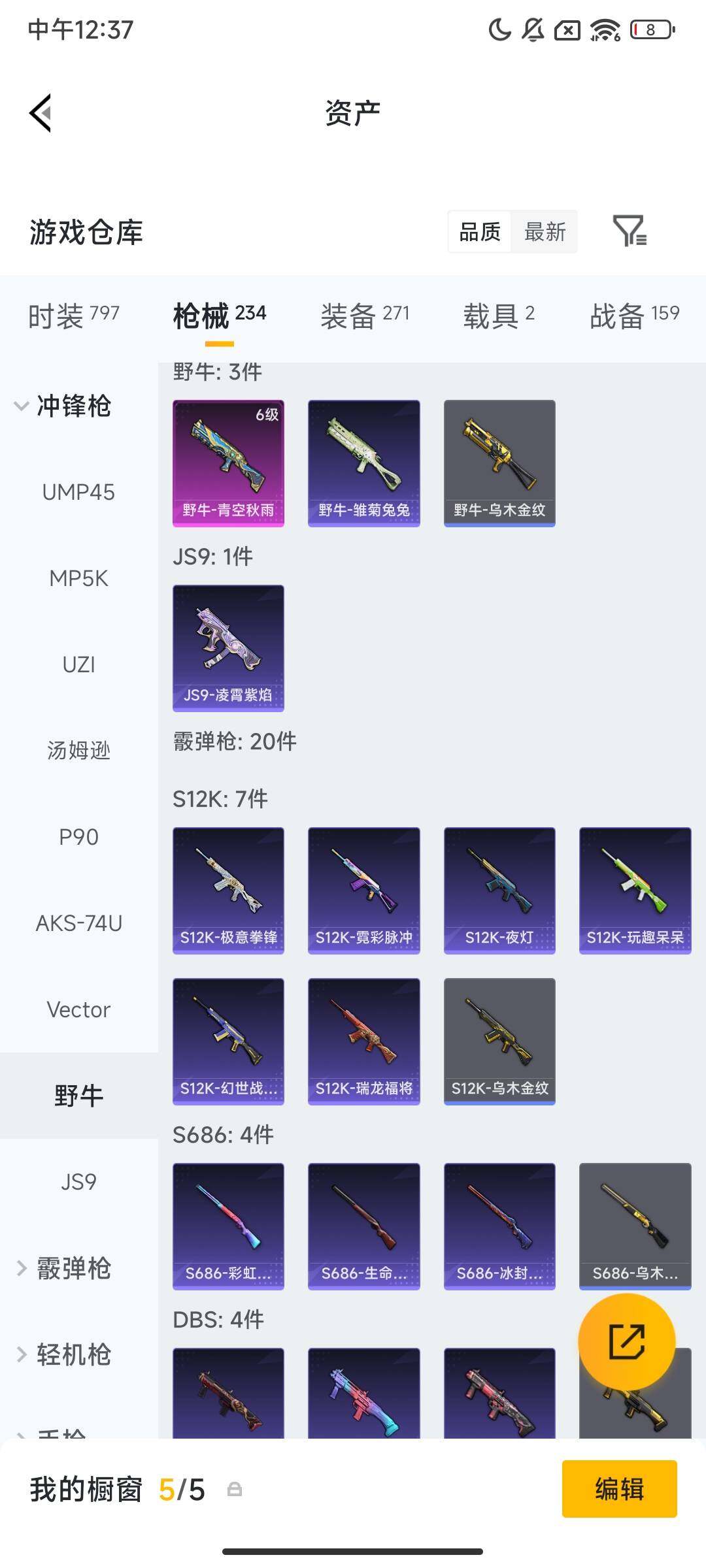
Task: Select the 野牛 category in sidebar
Action: pyautogui.click(x=78, y=1095)
